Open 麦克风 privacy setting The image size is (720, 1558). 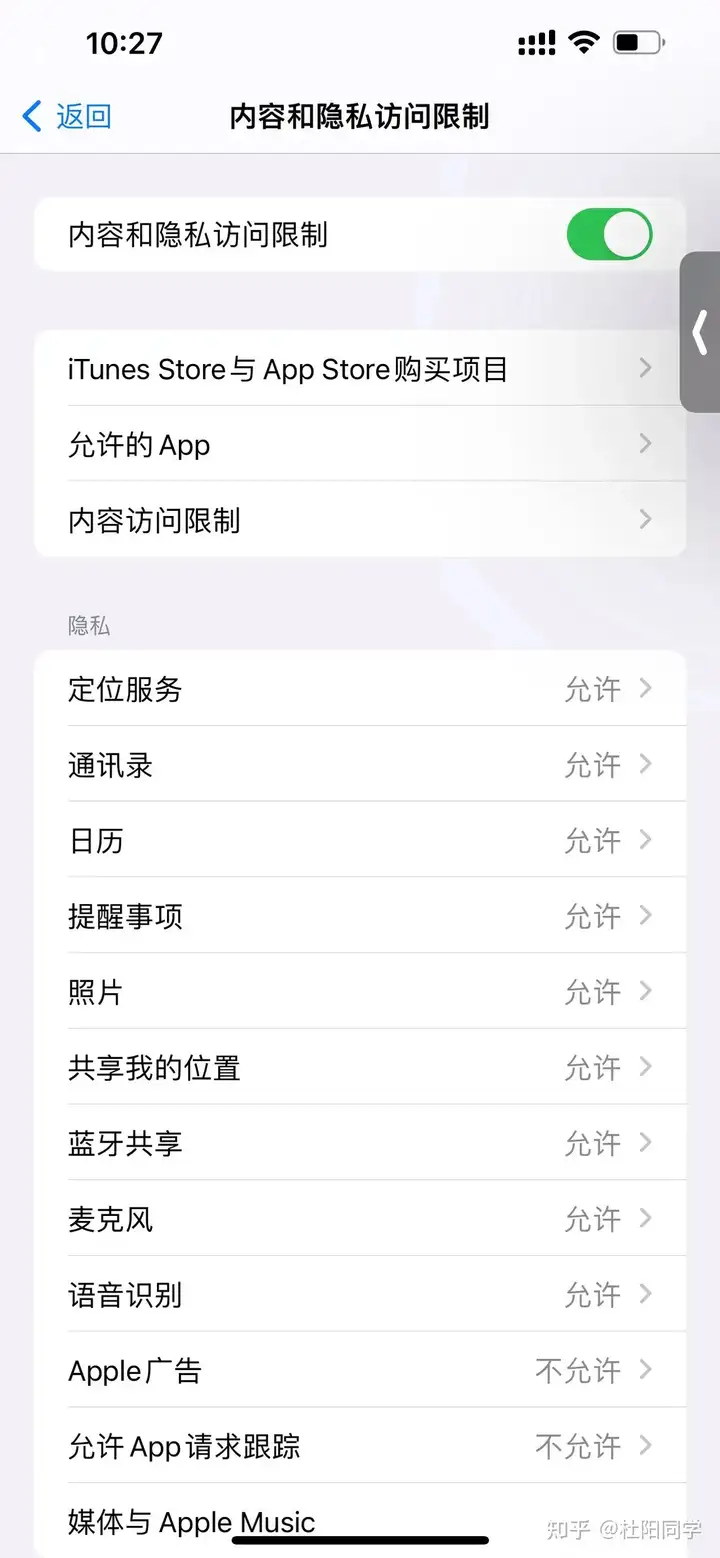pos(360,1219)
